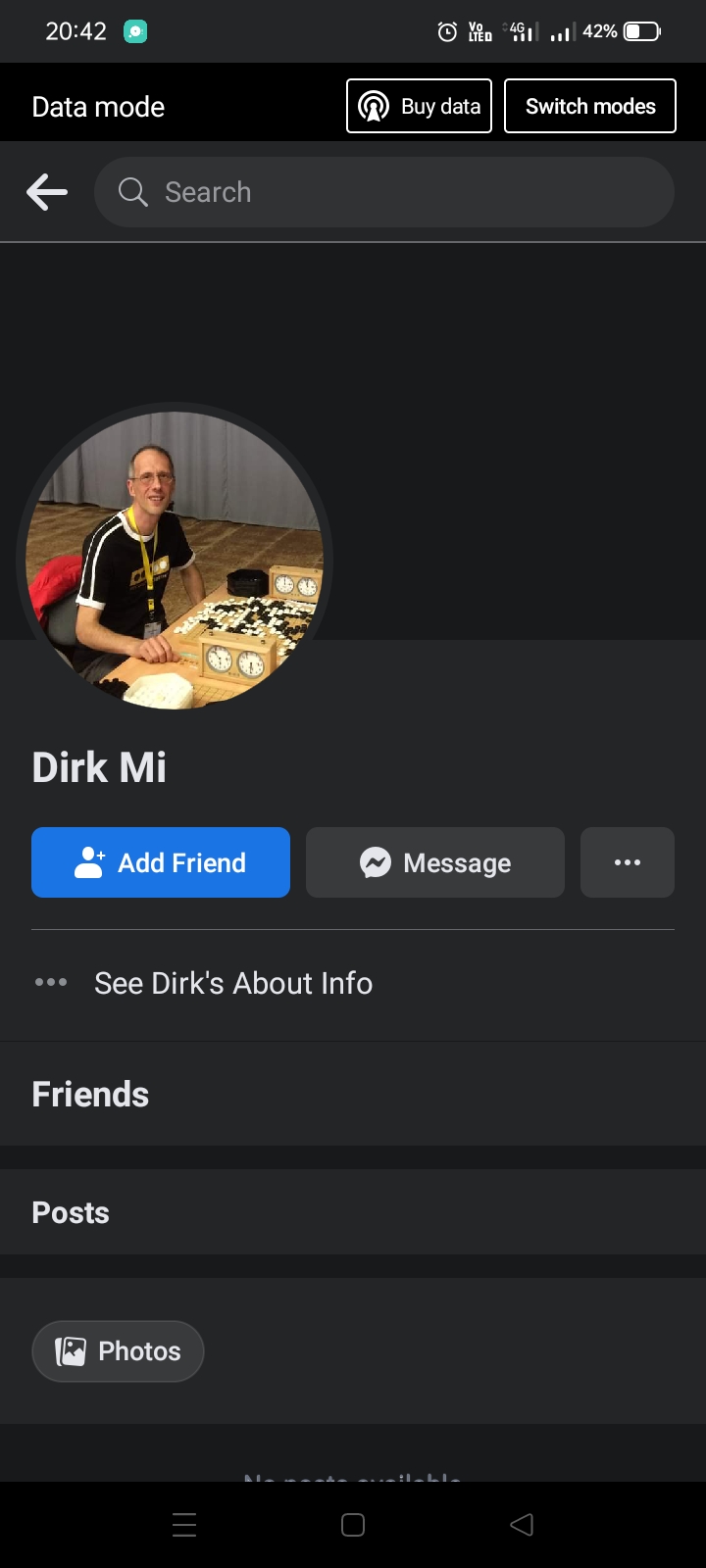Send Dirk Mi a friend request
This screenshot has width=706, height=1568.
[161, 862]
